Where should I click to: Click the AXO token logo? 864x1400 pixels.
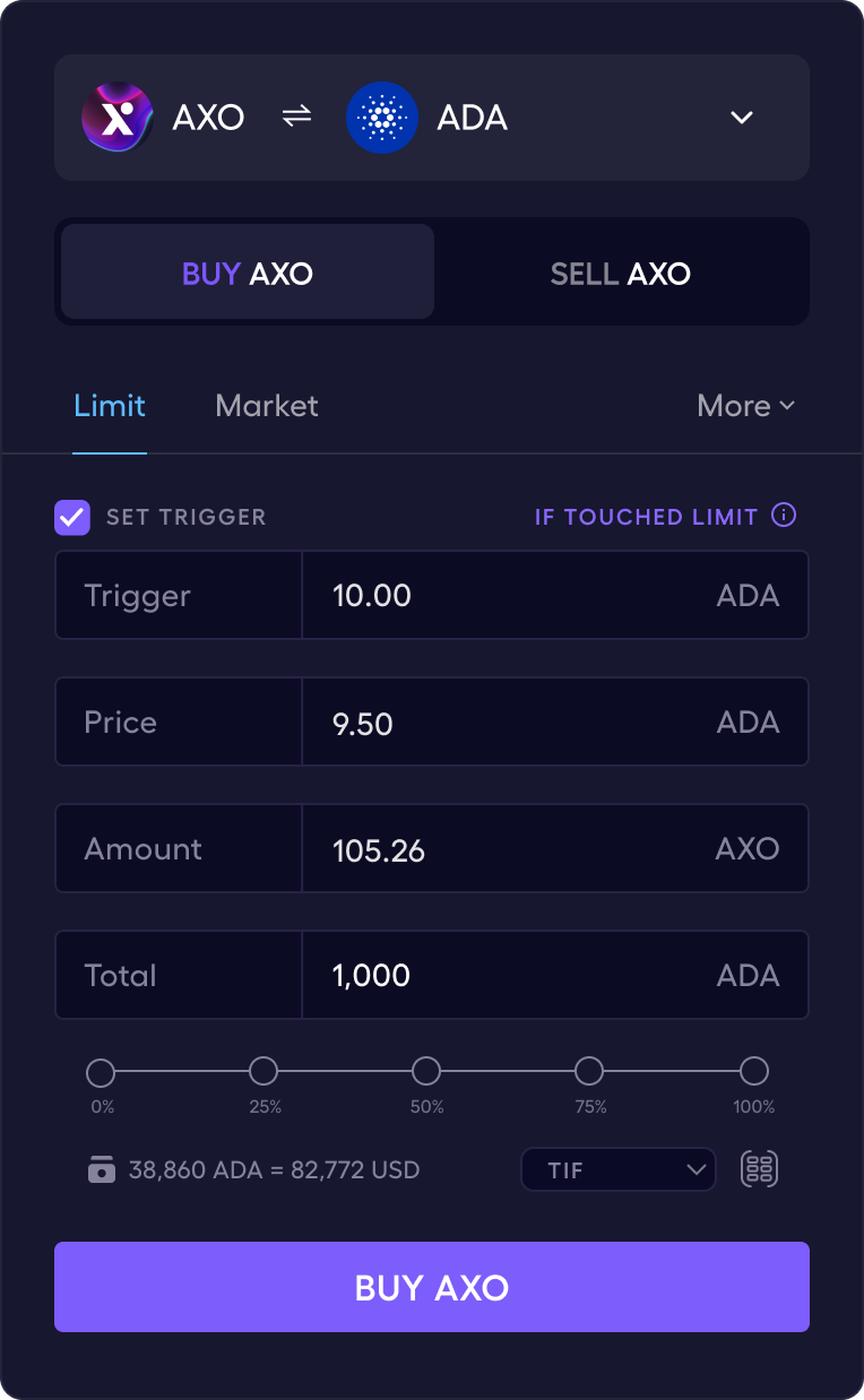click(x=117, y=117)
